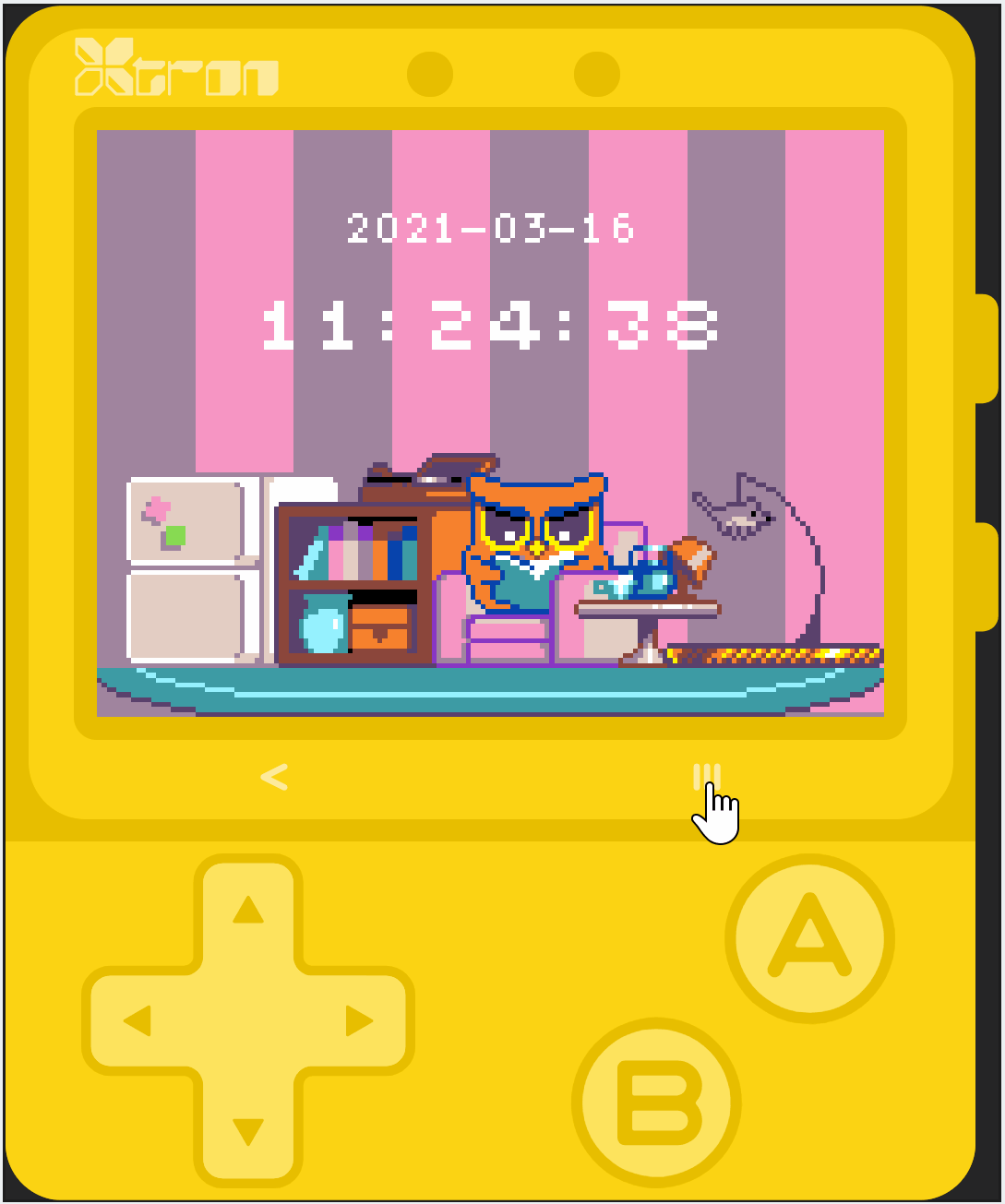Hit the D-pad up arrow
1005x1204 pixels.
[x=248, y=910]
